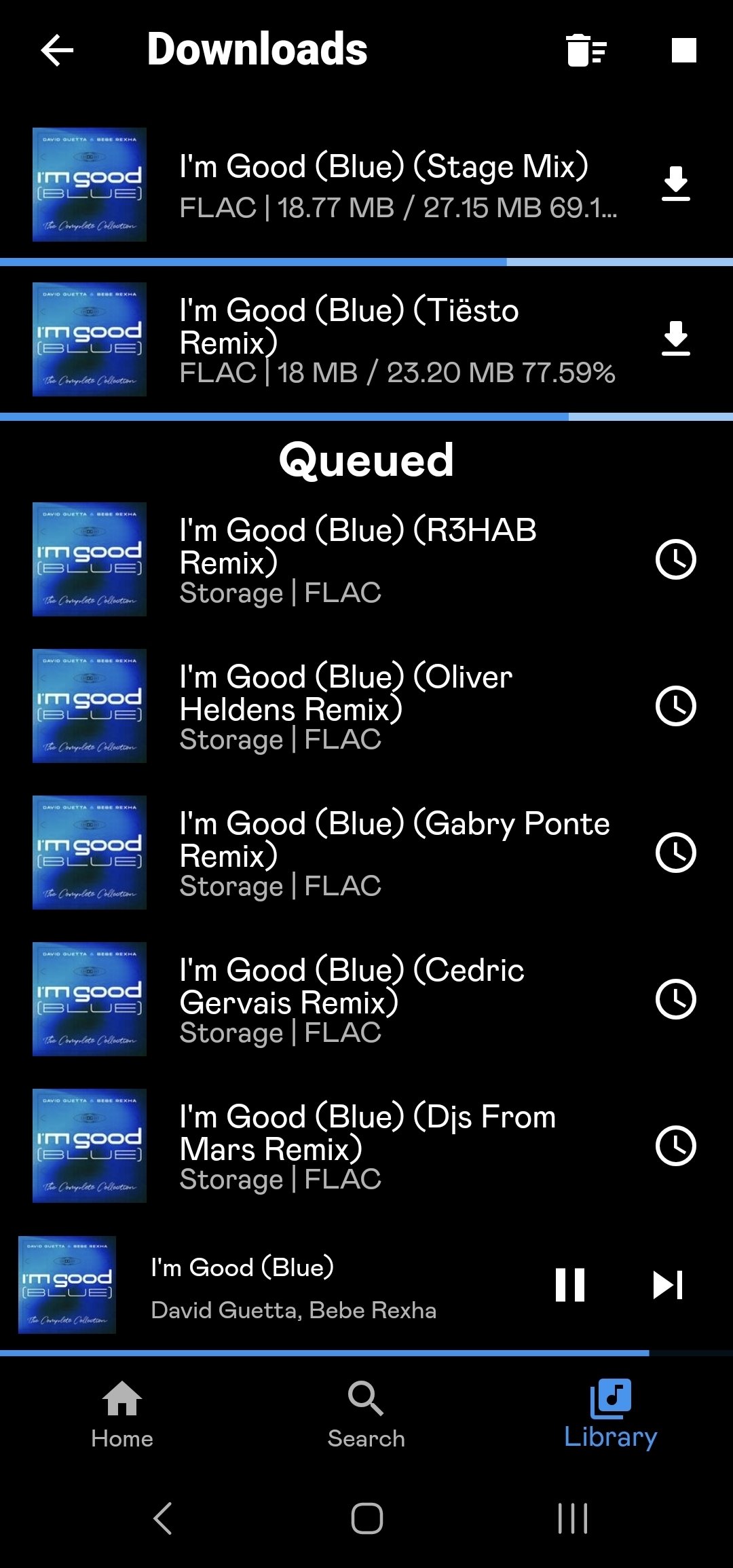This screenshot has height=1568, width=733.
Task: Switch to the Home tab
Action: click(122, 1415)
